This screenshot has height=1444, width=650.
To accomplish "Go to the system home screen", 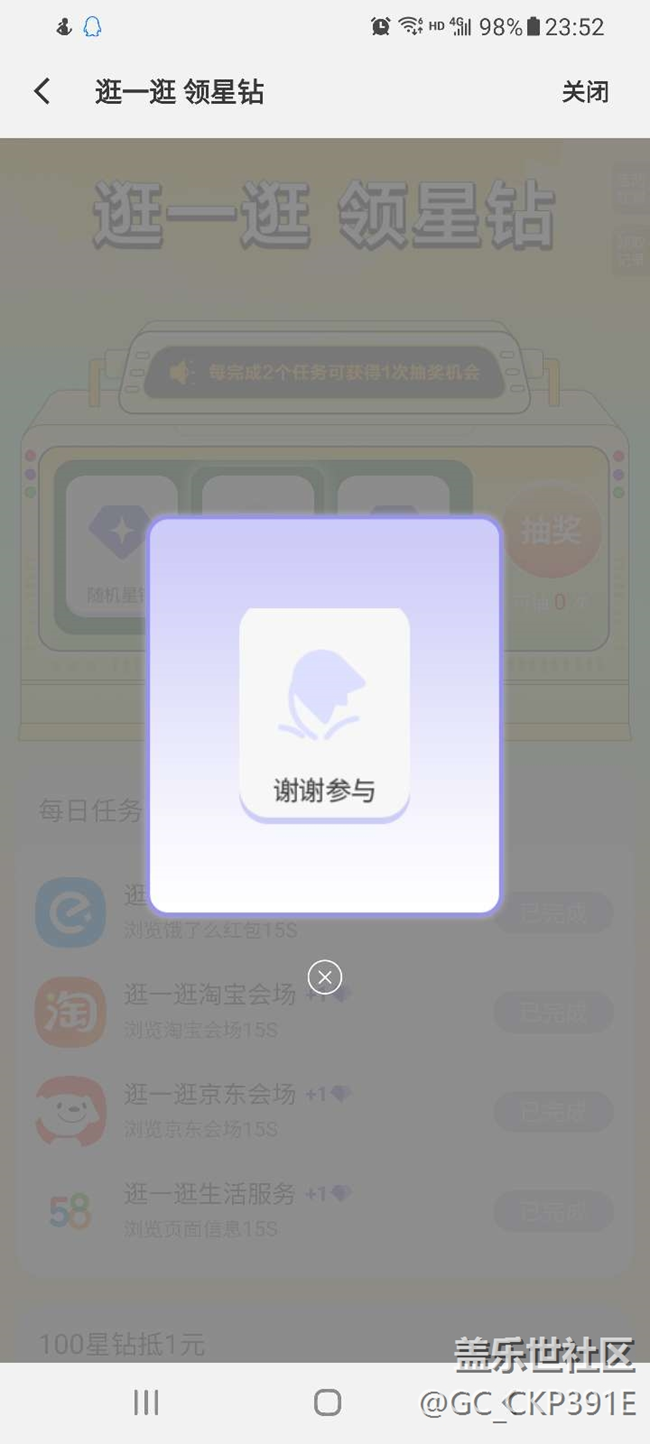I will click(327, 1402).
